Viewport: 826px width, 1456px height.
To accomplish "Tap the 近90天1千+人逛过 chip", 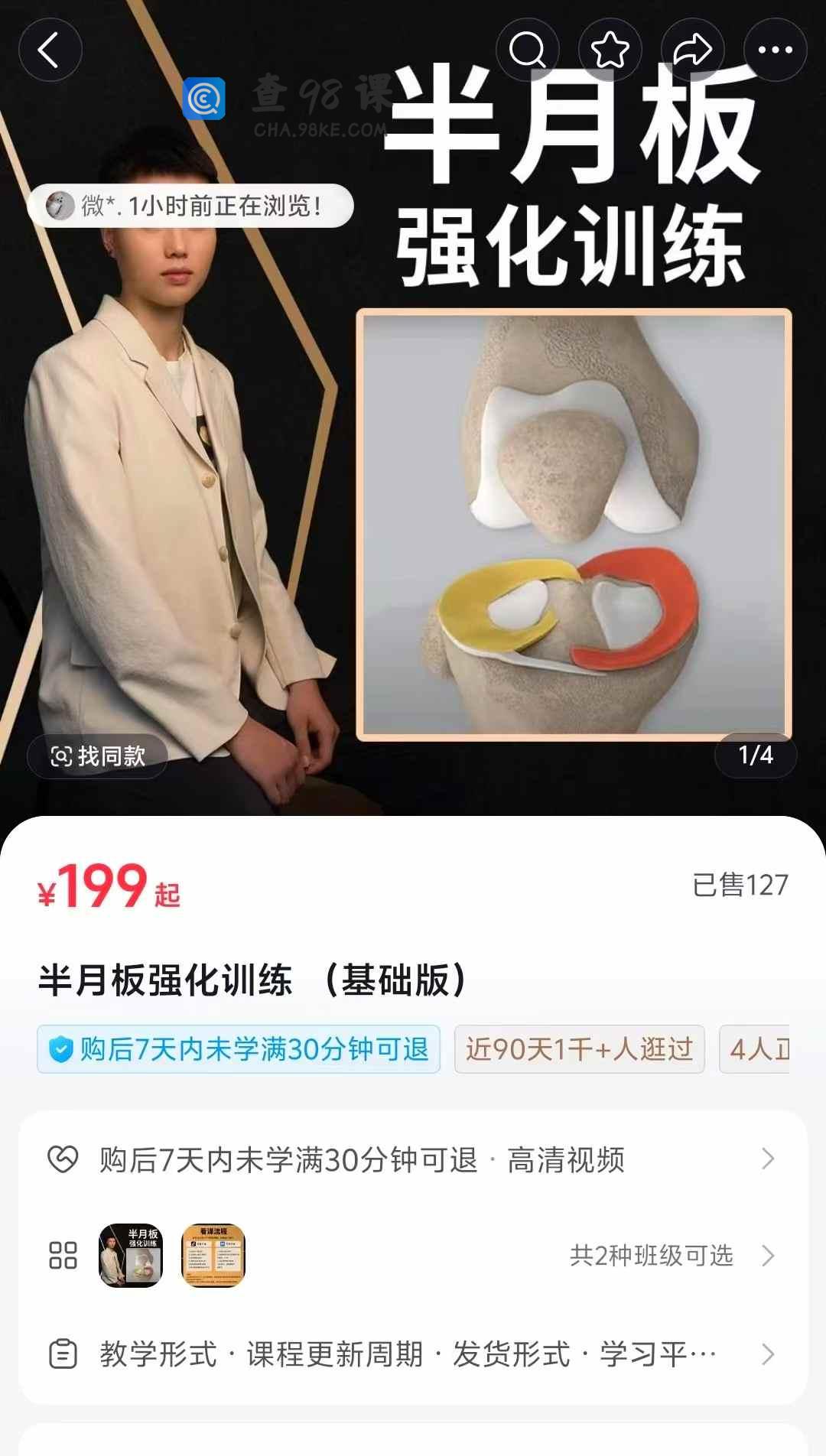I will (579, 1049).
